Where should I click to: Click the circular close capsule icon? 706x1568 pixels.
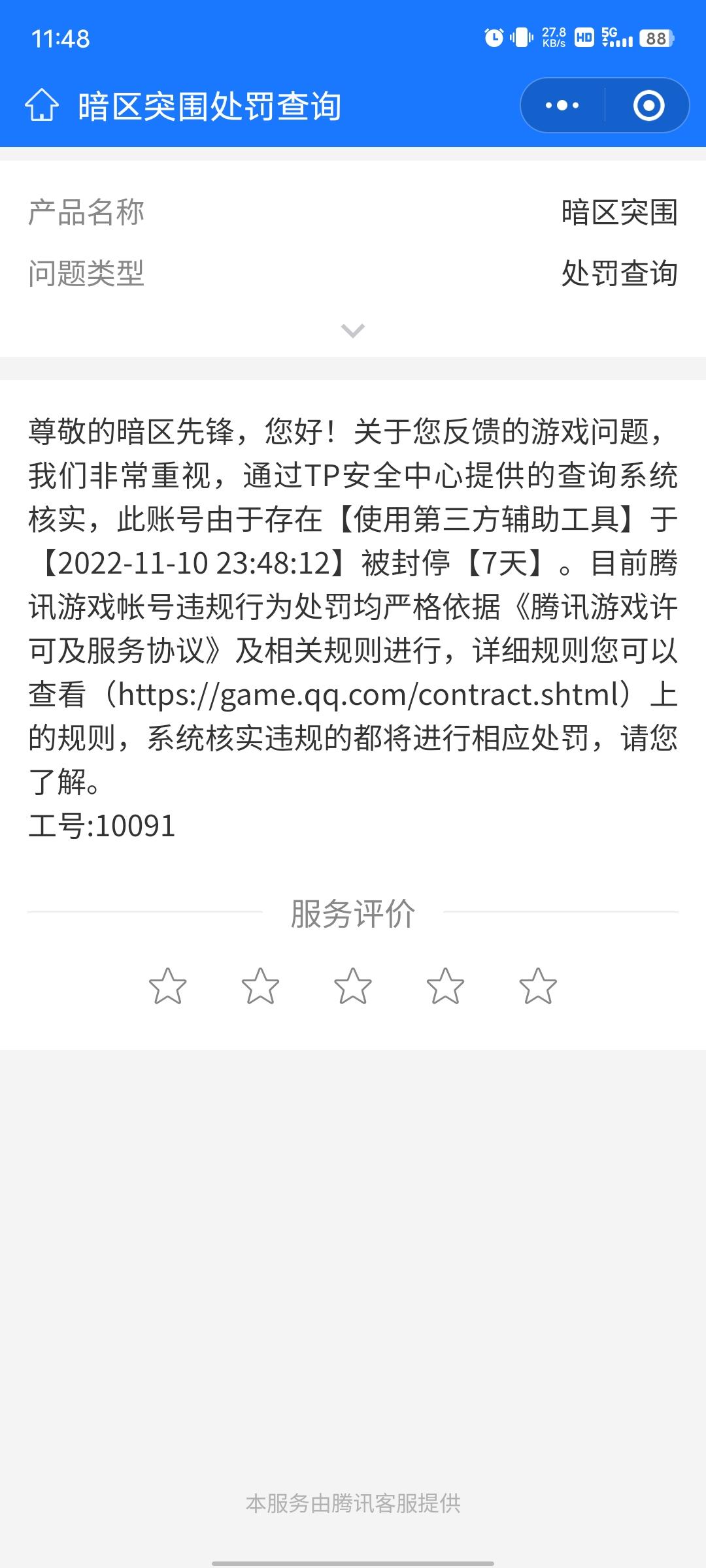648,105
